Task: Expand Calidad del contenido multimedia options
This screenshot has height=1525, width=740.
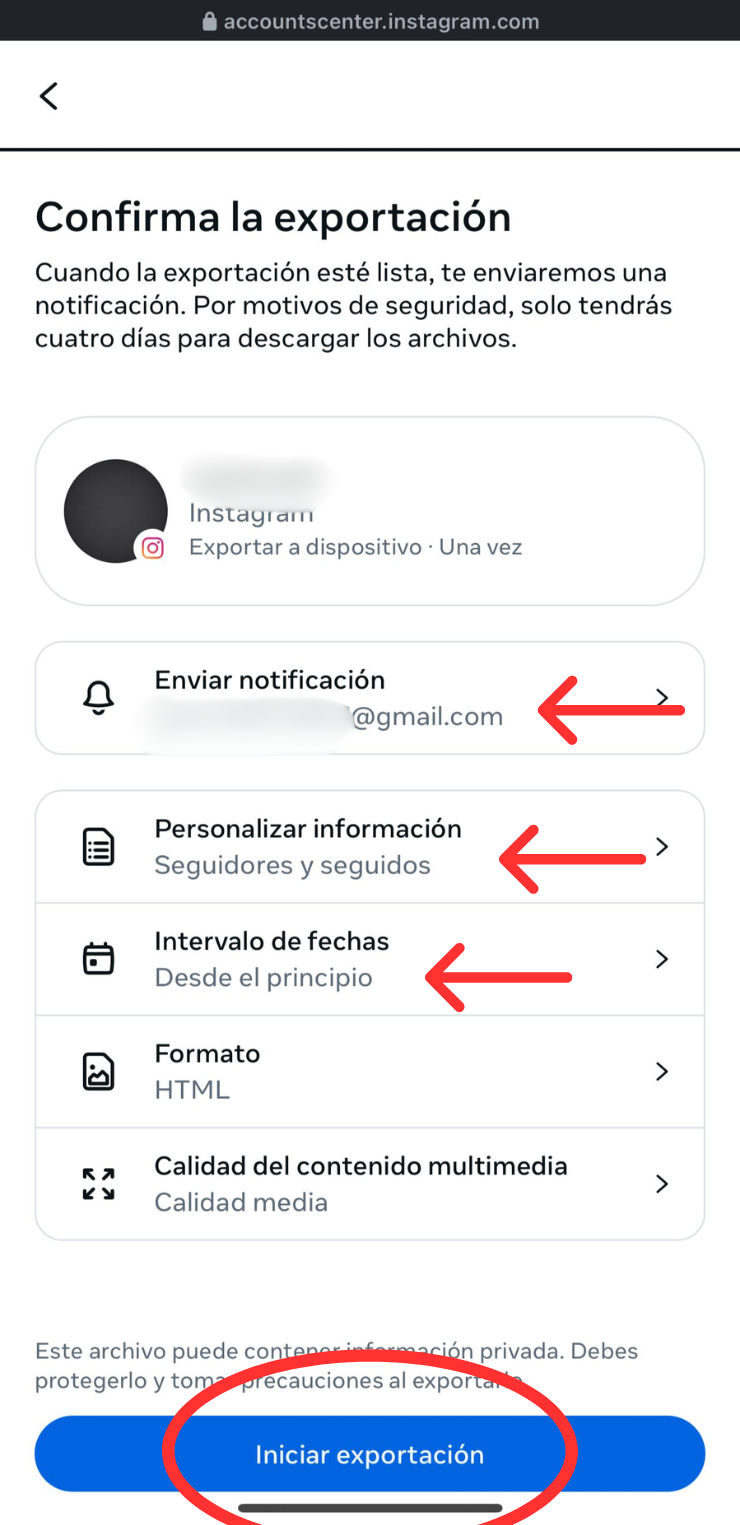Action: (x=662, y=1183)
